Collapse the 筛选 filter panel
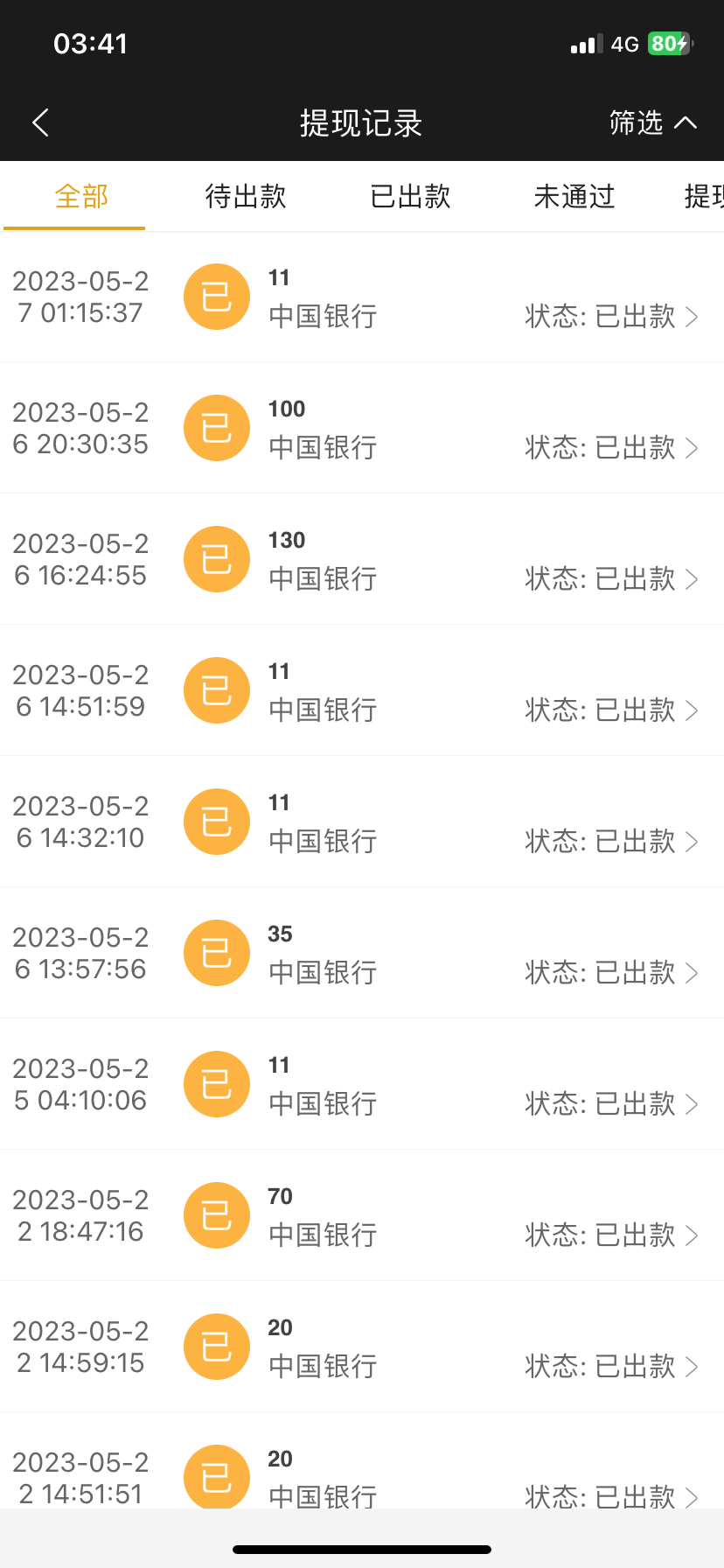724x1568 pixels. click(x=653, y=122)
